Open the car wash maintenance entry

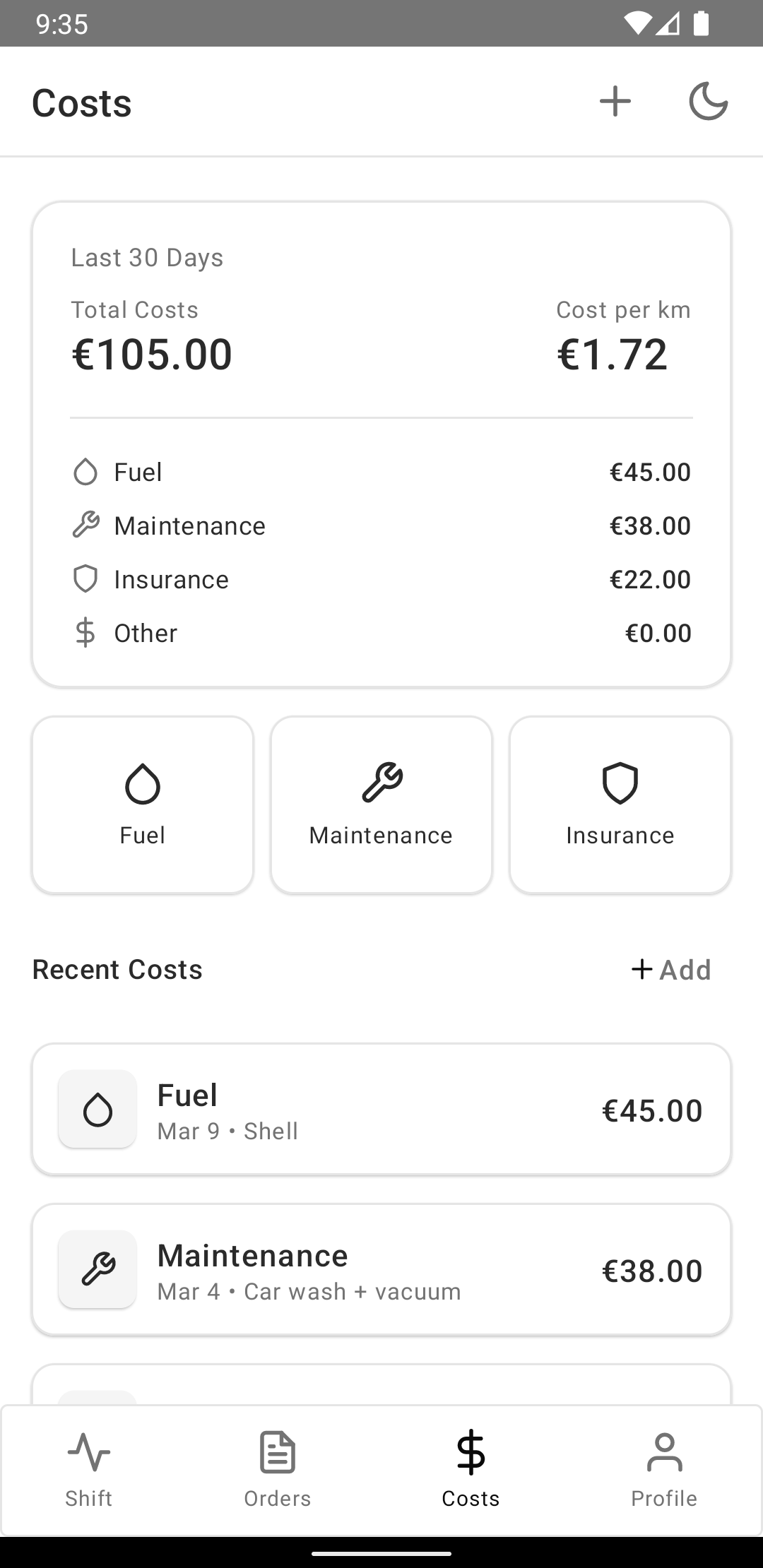(x=381, y=1269)
